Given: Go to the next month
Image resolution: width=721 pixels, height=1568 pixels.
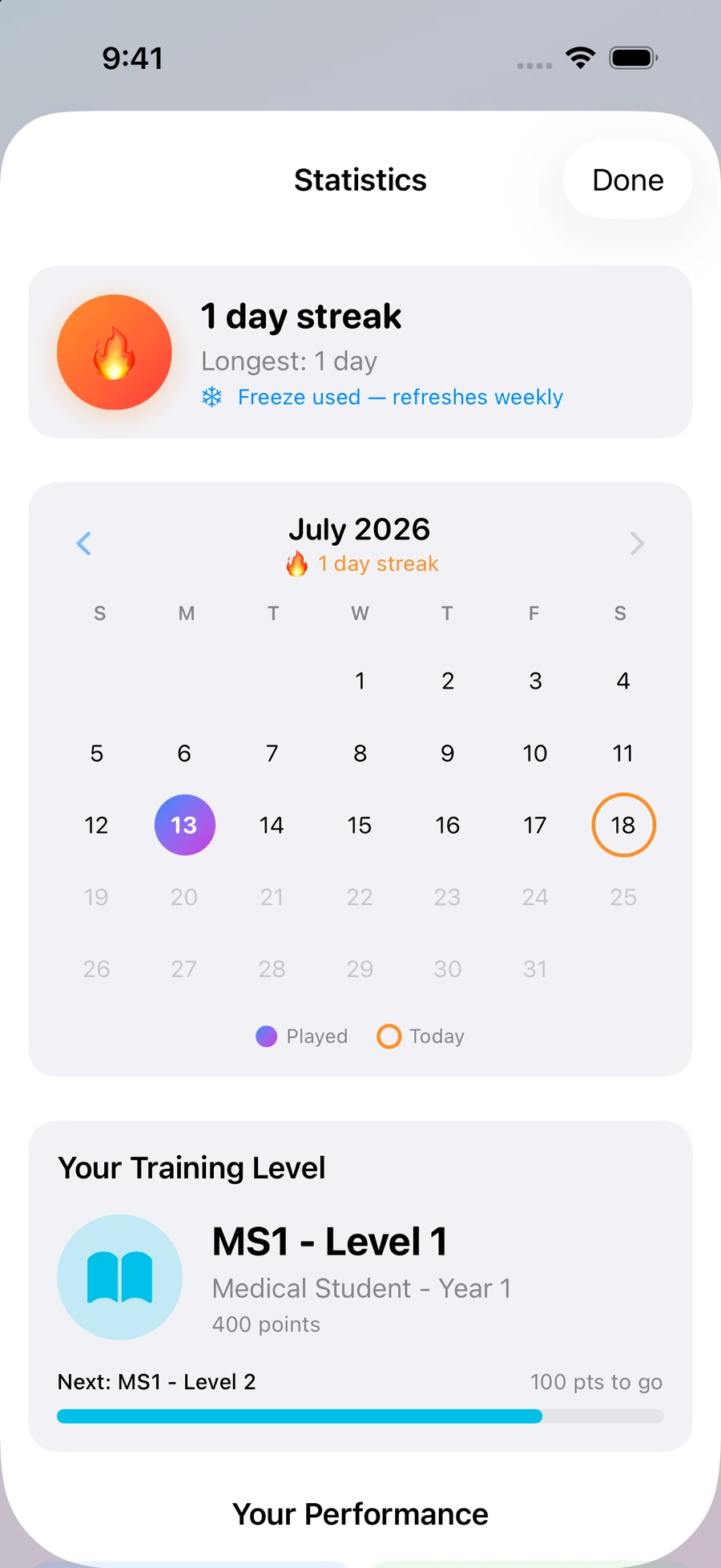Looking at the screenshot, I should click(x=637, y=544).
